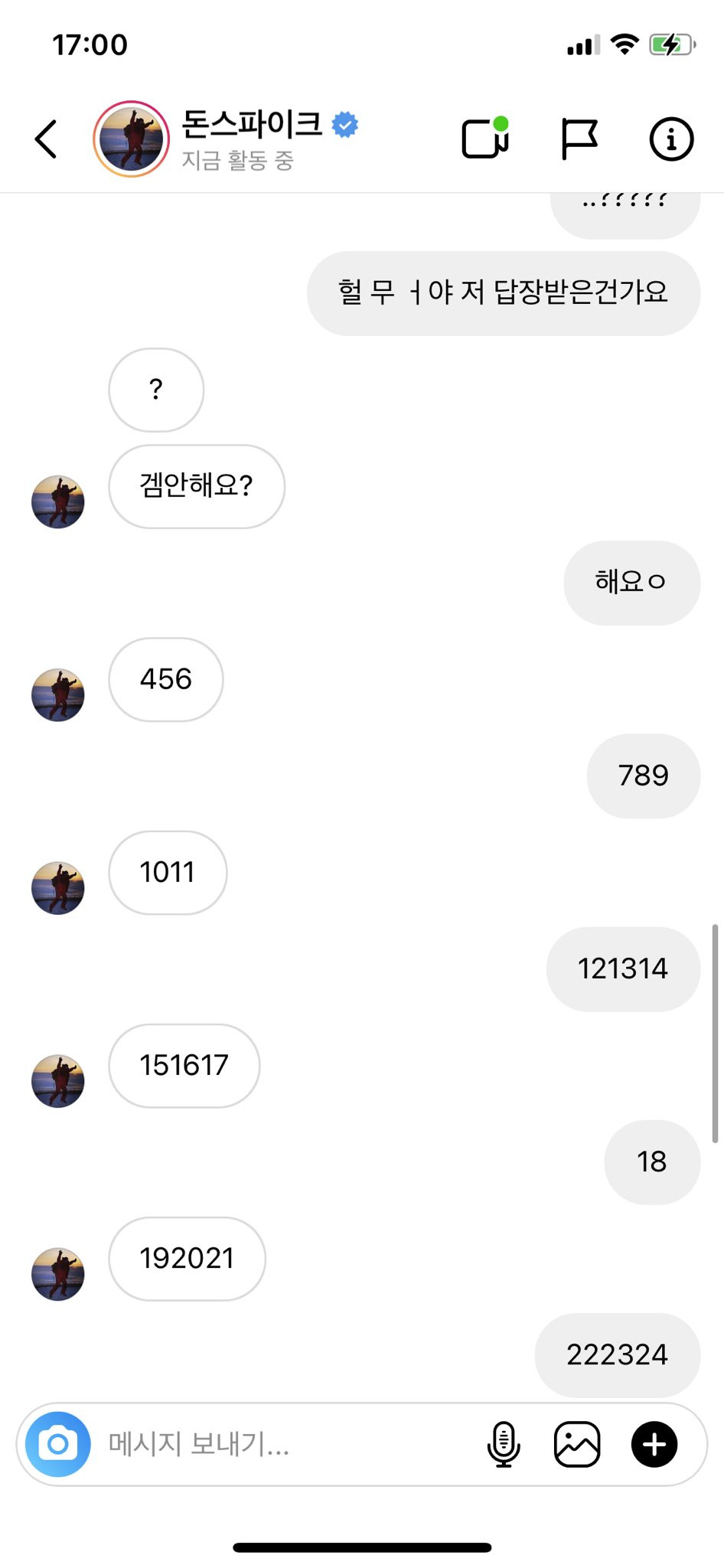Tap the avatar beside the 456 message

click(58, 695)
